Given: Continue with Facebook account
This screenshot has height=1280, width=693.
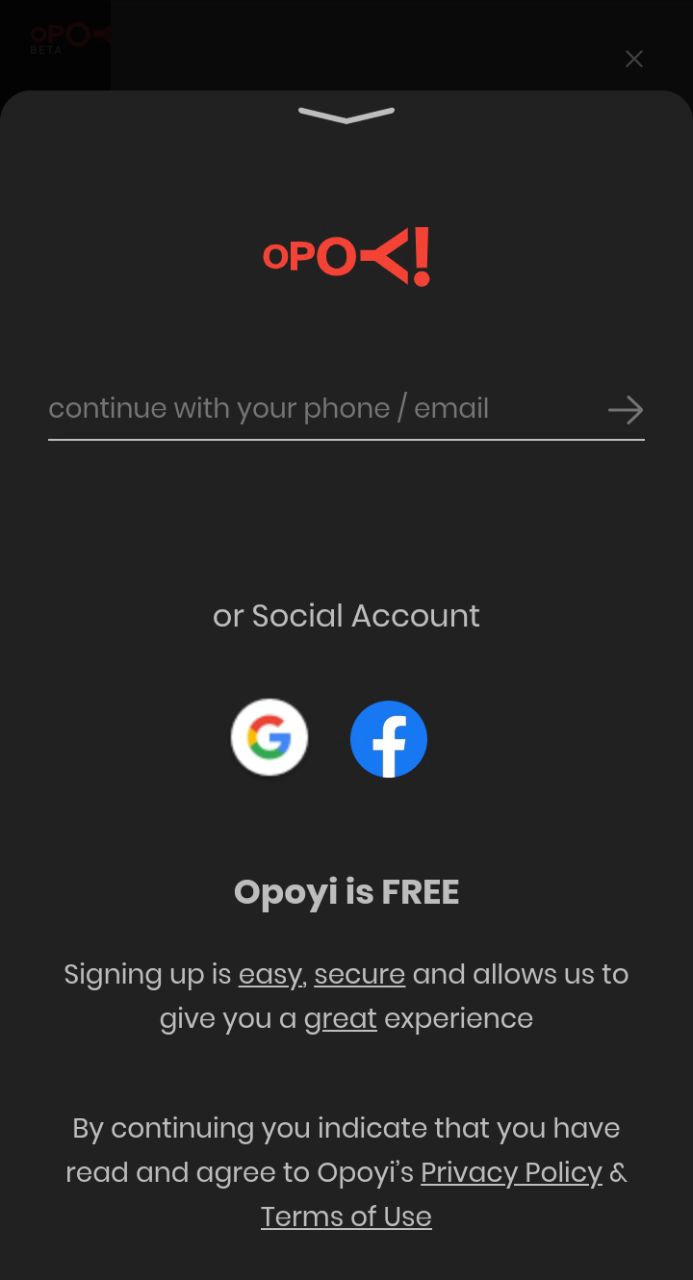Looking at the screenshot, I should (389, 739).
